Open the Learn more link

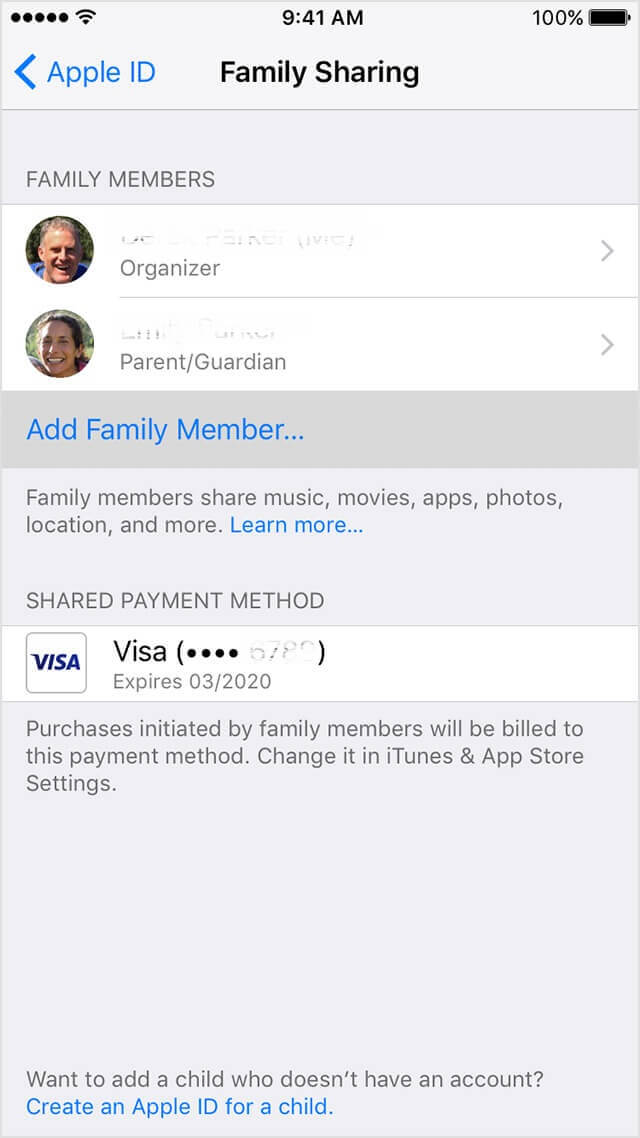pyautogui.click(x=296, y=525)
